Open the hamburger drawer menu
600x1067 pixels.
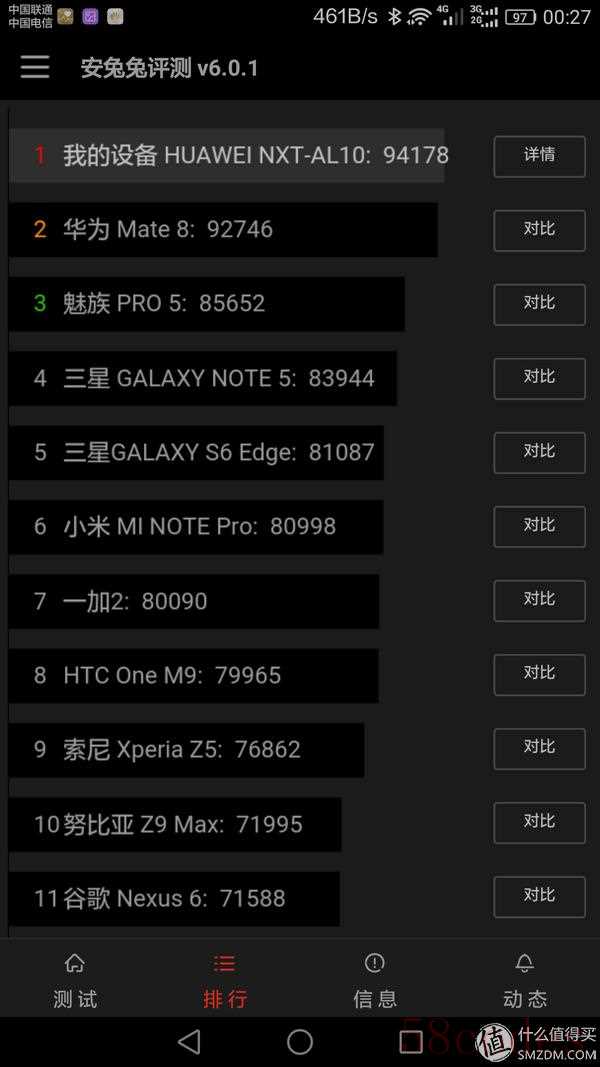click(x=35, y=67)
